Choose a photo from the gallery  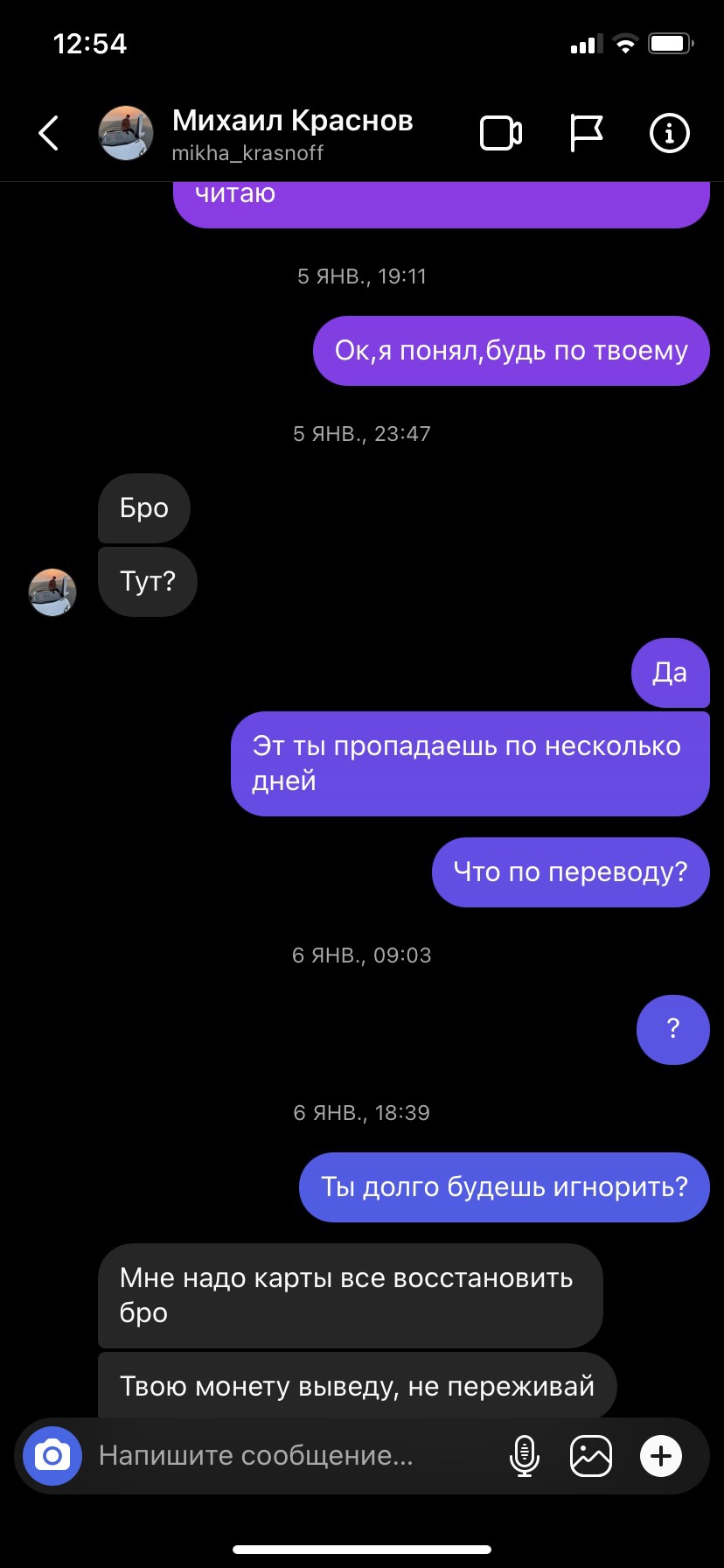[x=591, y=1456]
